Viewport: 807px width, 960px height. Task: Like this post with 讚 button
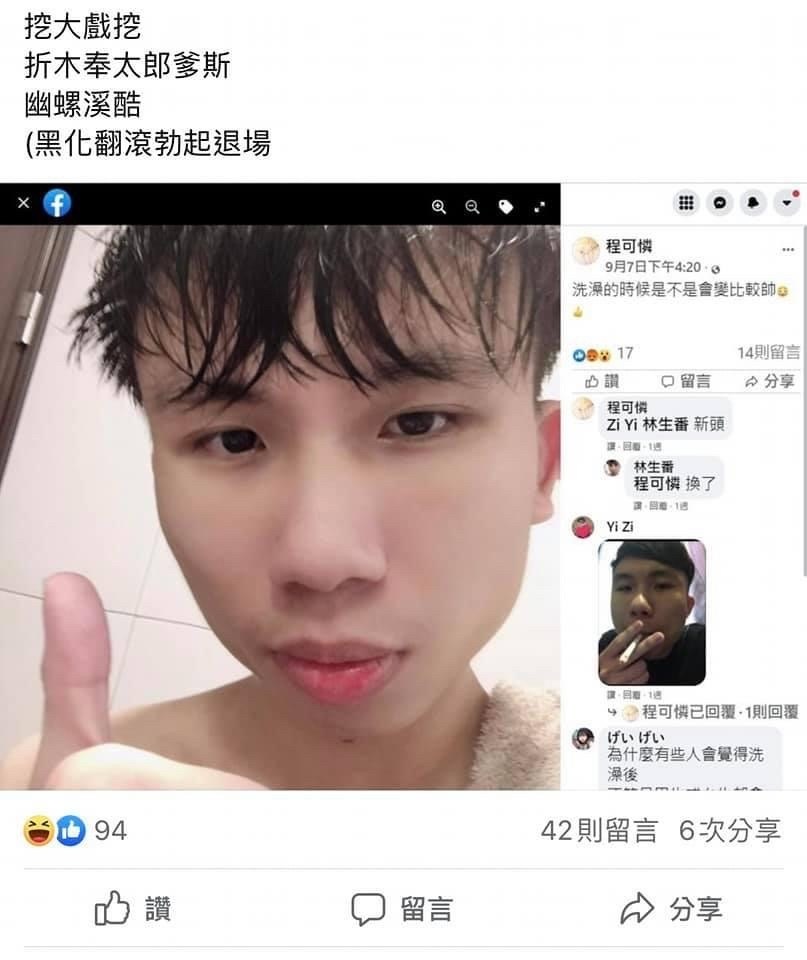tap(133, 909)
